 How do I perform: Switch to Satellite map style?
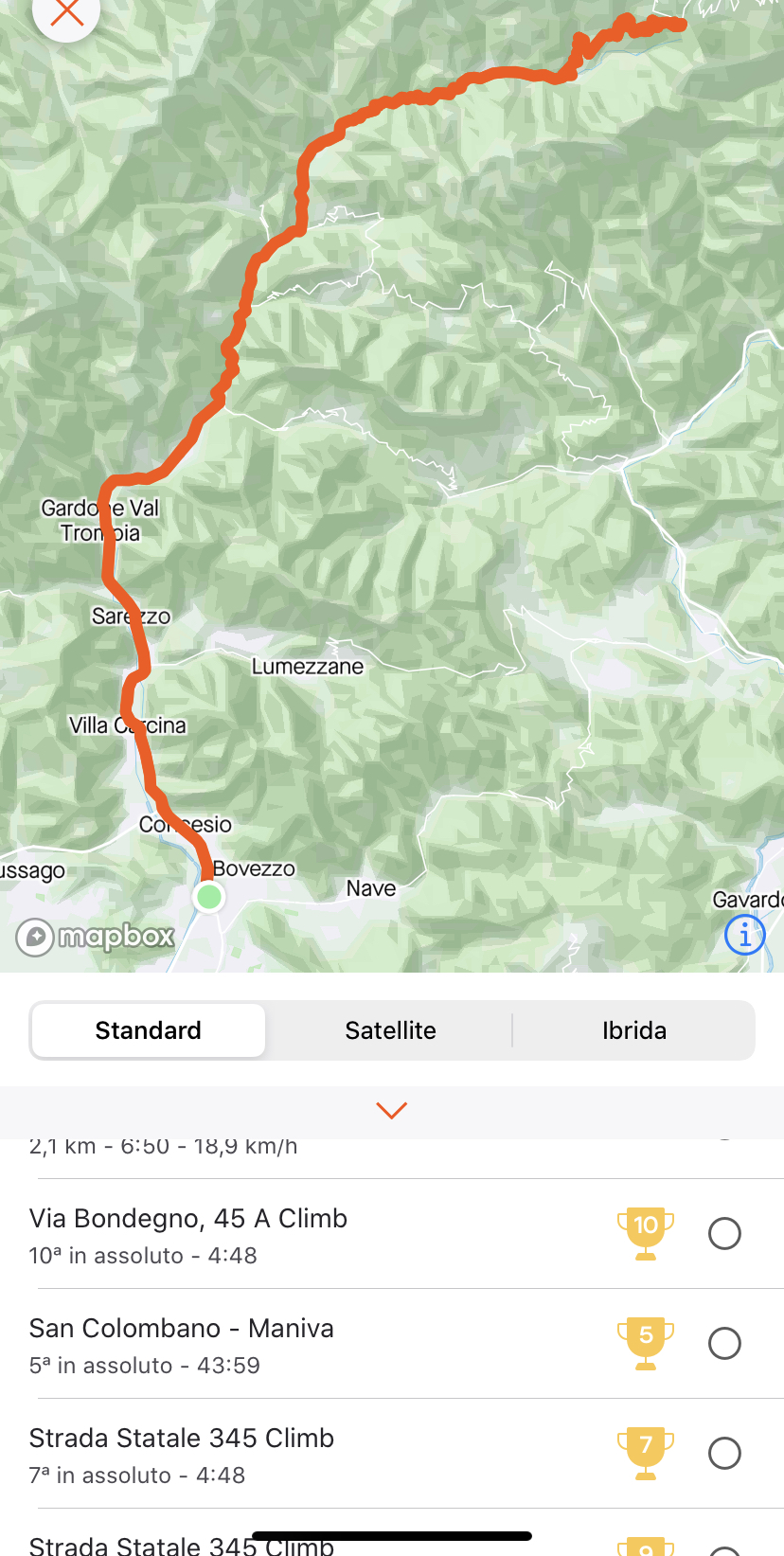pyautogui.click(x=390, y=1030)
